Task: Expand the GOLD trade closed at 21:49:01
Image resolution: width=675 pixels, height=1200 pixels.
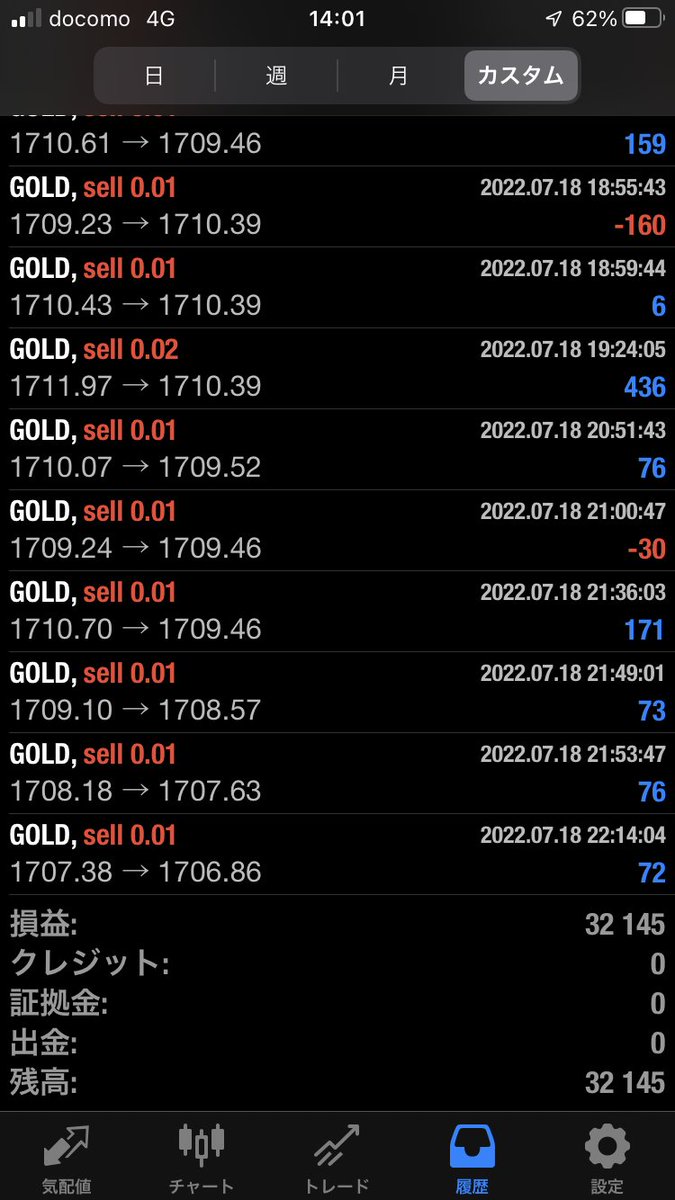Action: coord(337,692)
